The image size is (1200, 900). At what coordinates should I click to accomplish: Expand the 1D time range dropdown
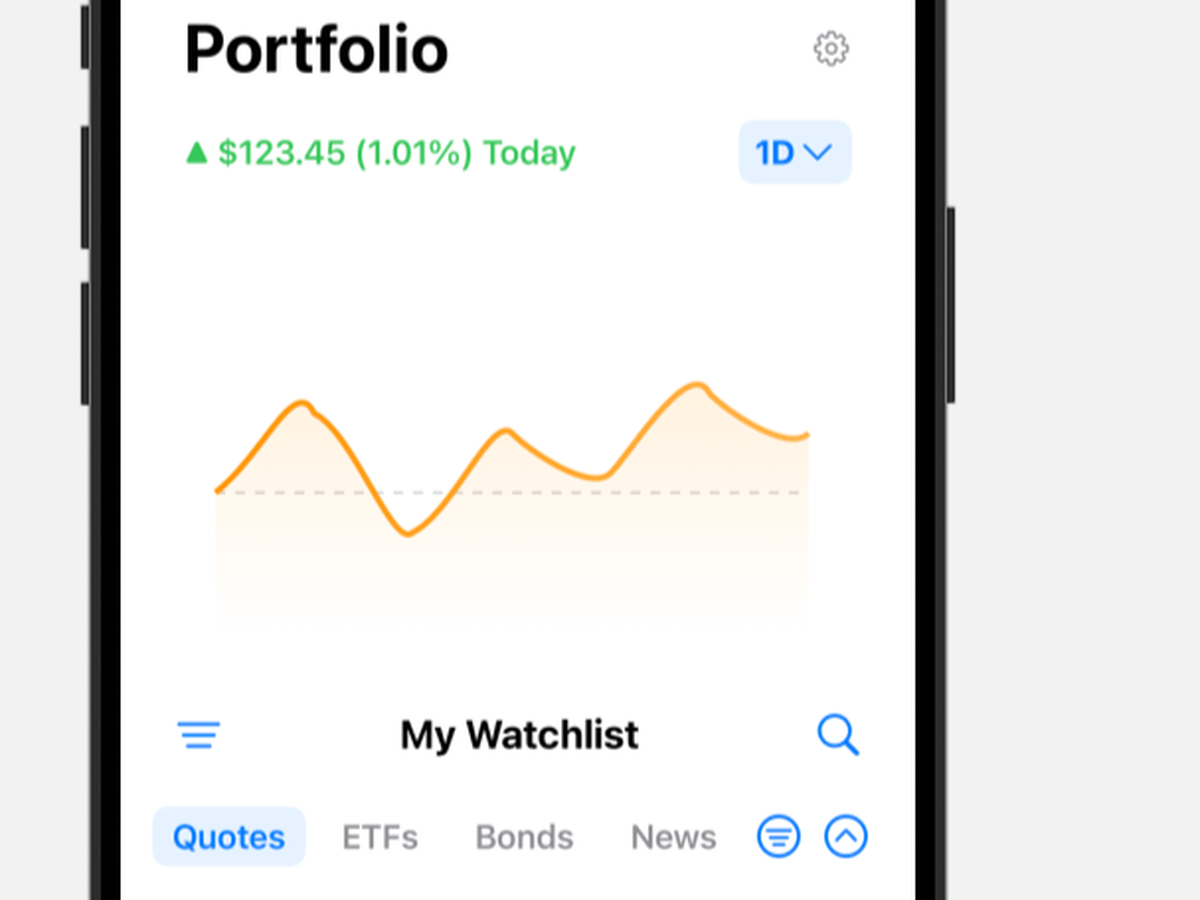pos(795,153)
